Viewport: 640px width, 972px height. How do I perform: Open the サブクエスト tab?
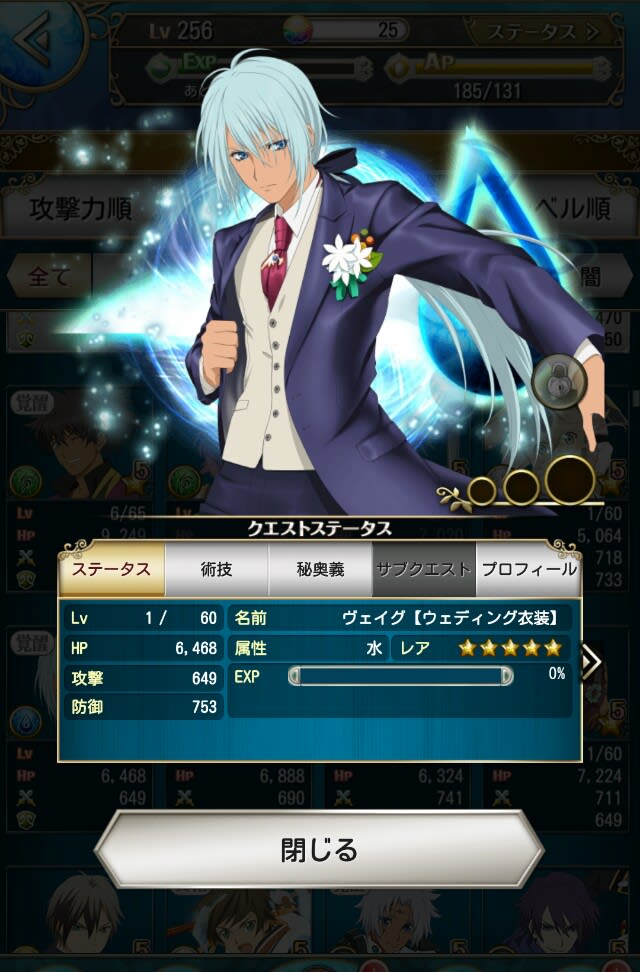click(423, 569)
